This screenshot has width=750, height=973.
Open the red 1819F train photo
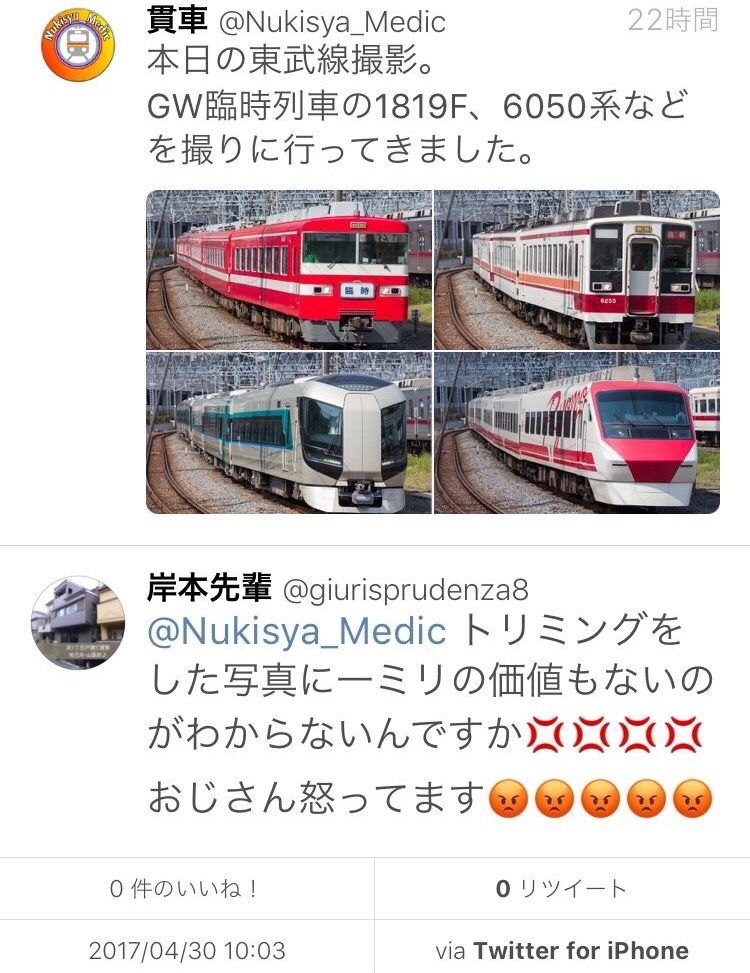[289, 269]
